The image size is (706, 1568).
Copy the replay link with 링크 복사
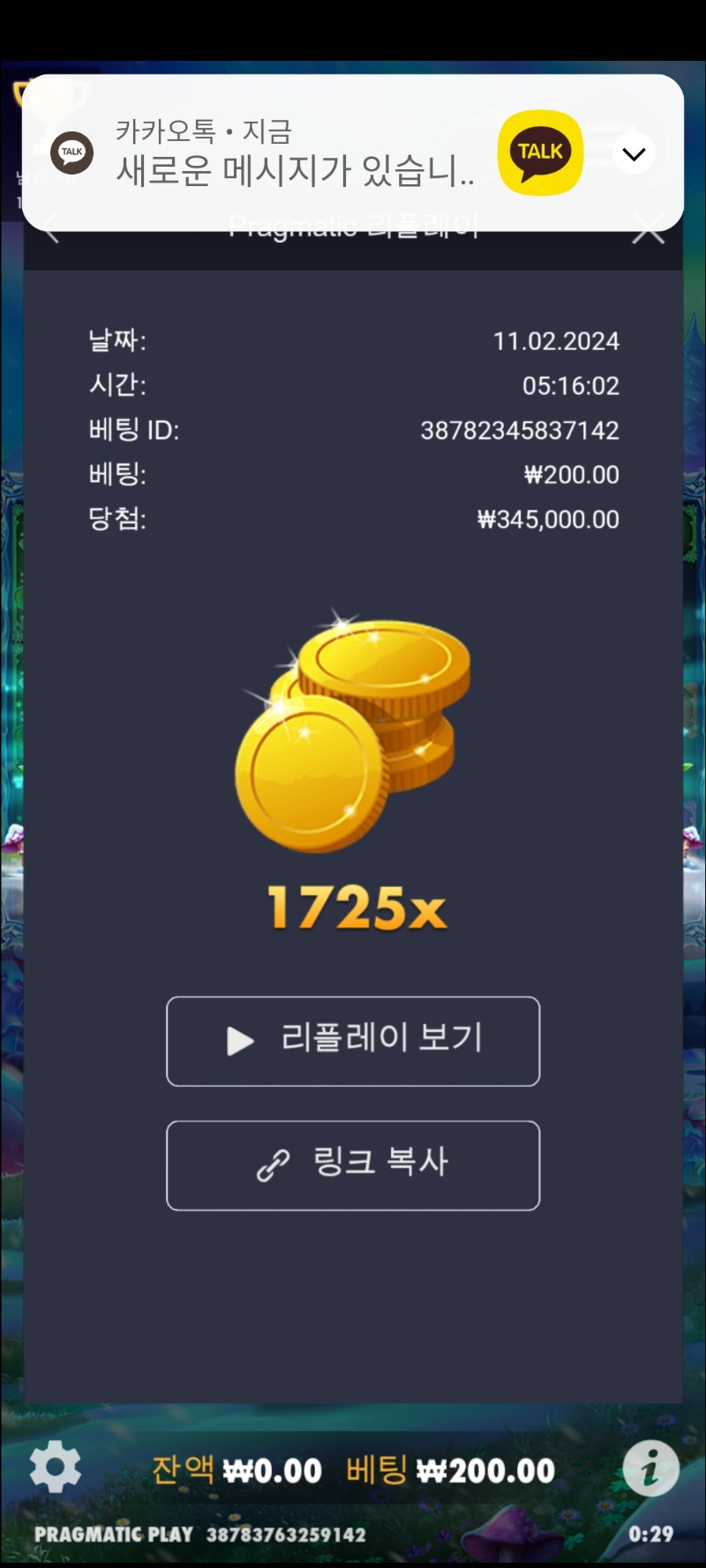pyautogui.click(x=353, y=1165)
